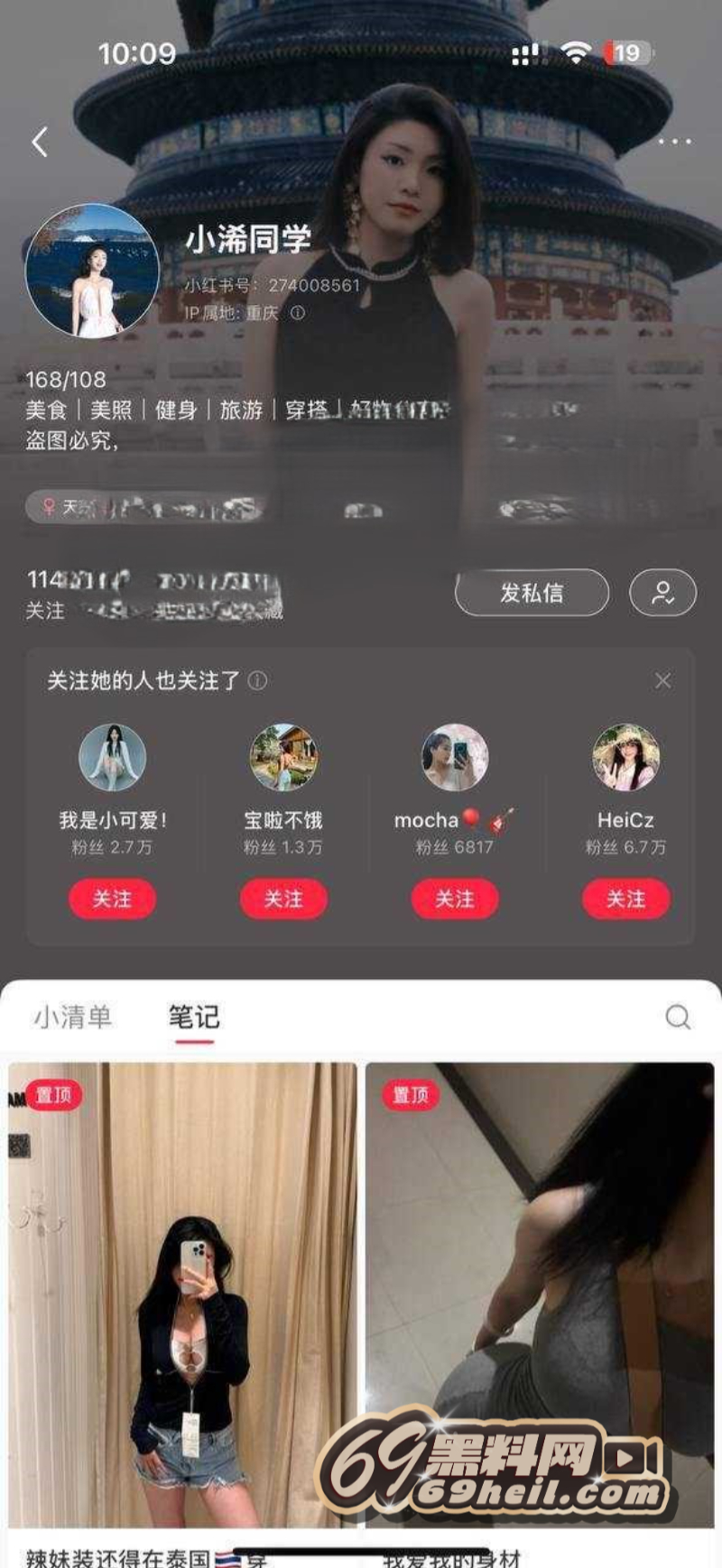Screen dimensions: 722x1568
Task: Switch to the 小清单 tab
Action: pos(73,1017)
